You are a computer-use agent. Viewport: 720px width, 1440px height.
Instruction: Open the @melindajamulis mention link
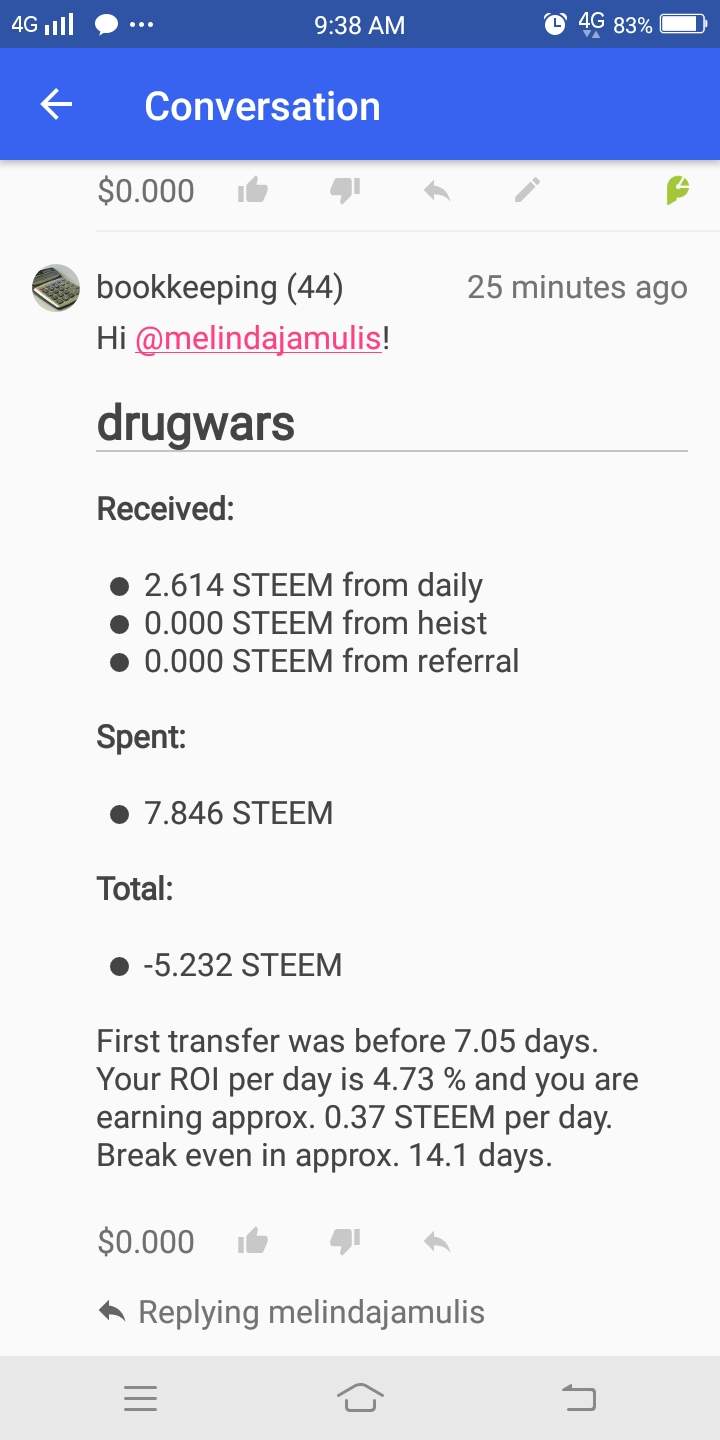[258, 338]
